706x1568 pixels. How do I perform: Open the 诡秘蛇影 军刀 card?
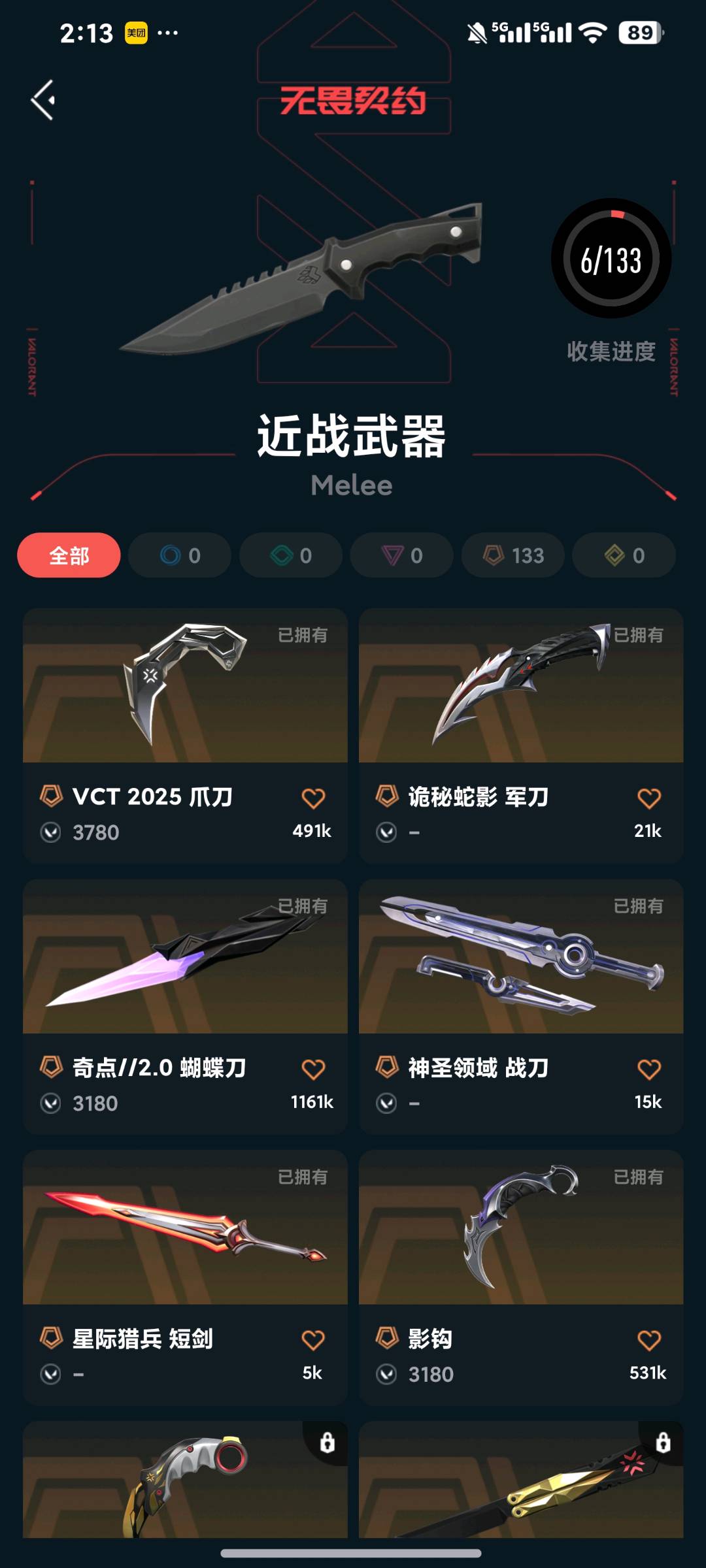[x=521, y=736]
